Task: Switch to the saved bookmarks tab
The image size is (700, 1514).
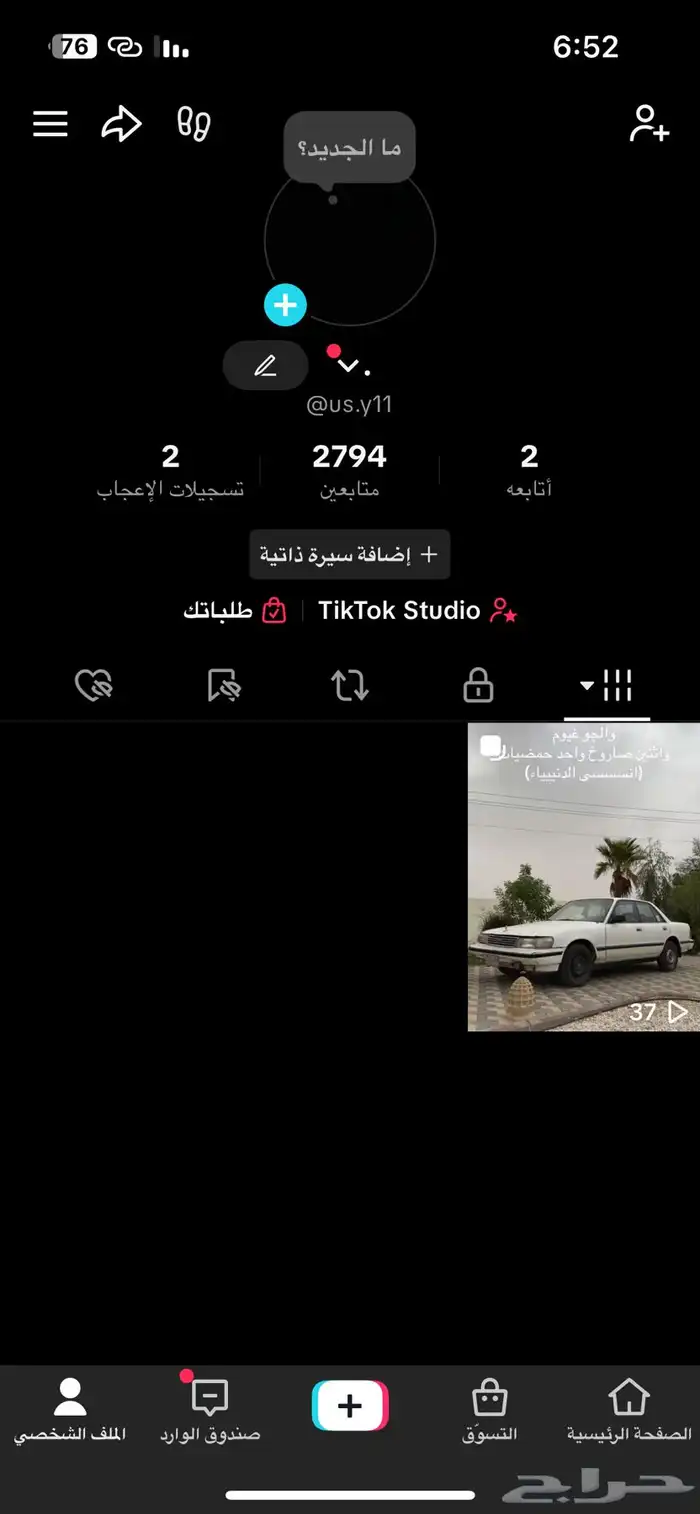Action: coord(224,687)
